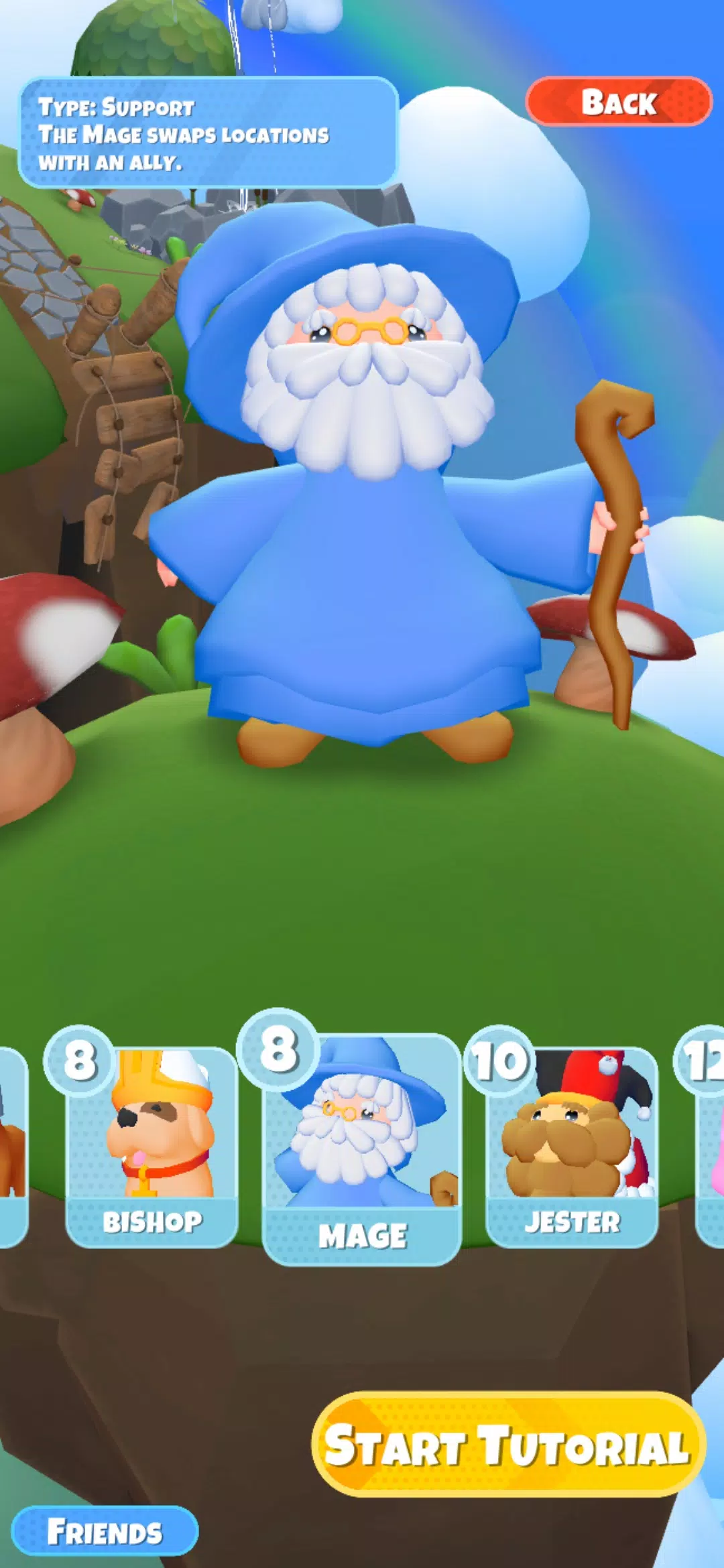Choose the Mage character card

point(362,1150)
